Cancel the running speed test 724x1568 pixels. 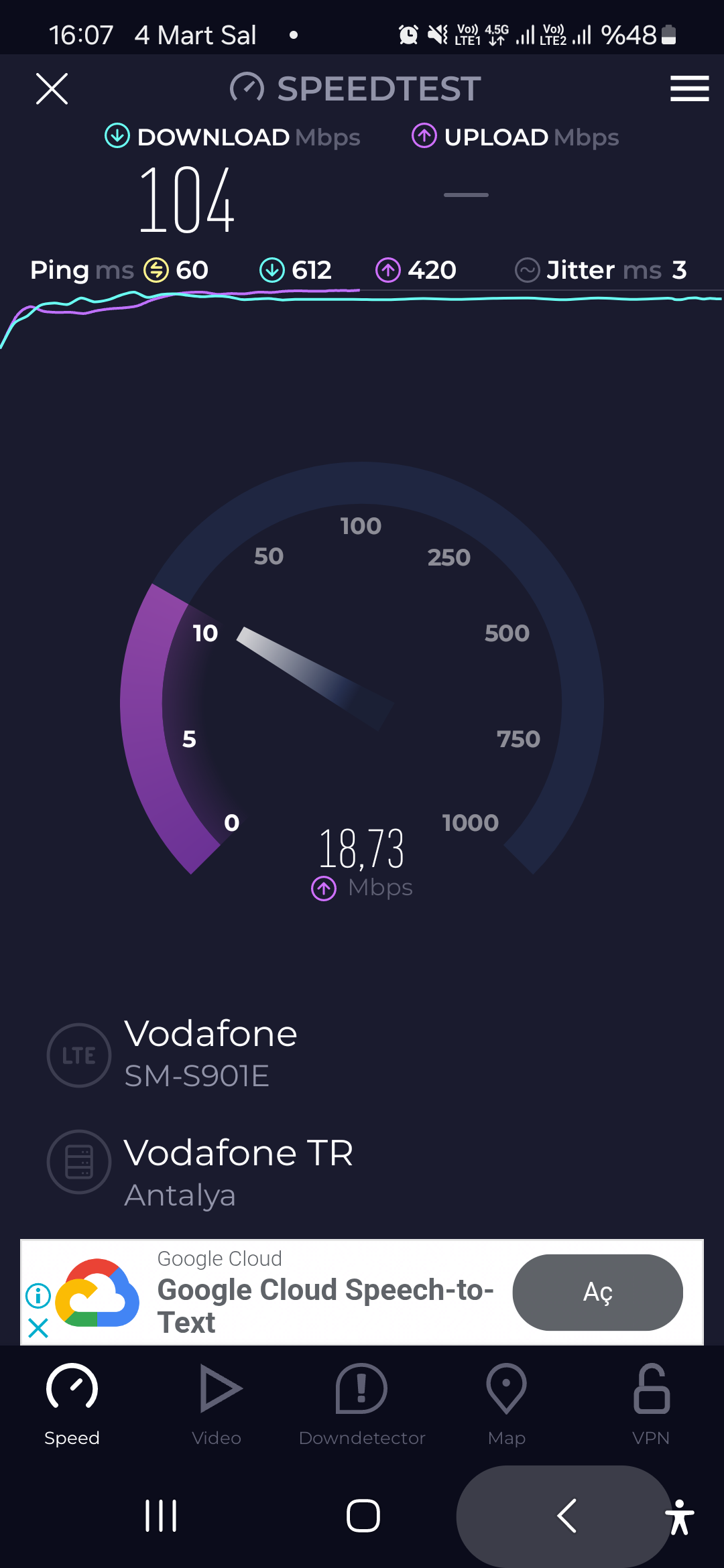52,88
